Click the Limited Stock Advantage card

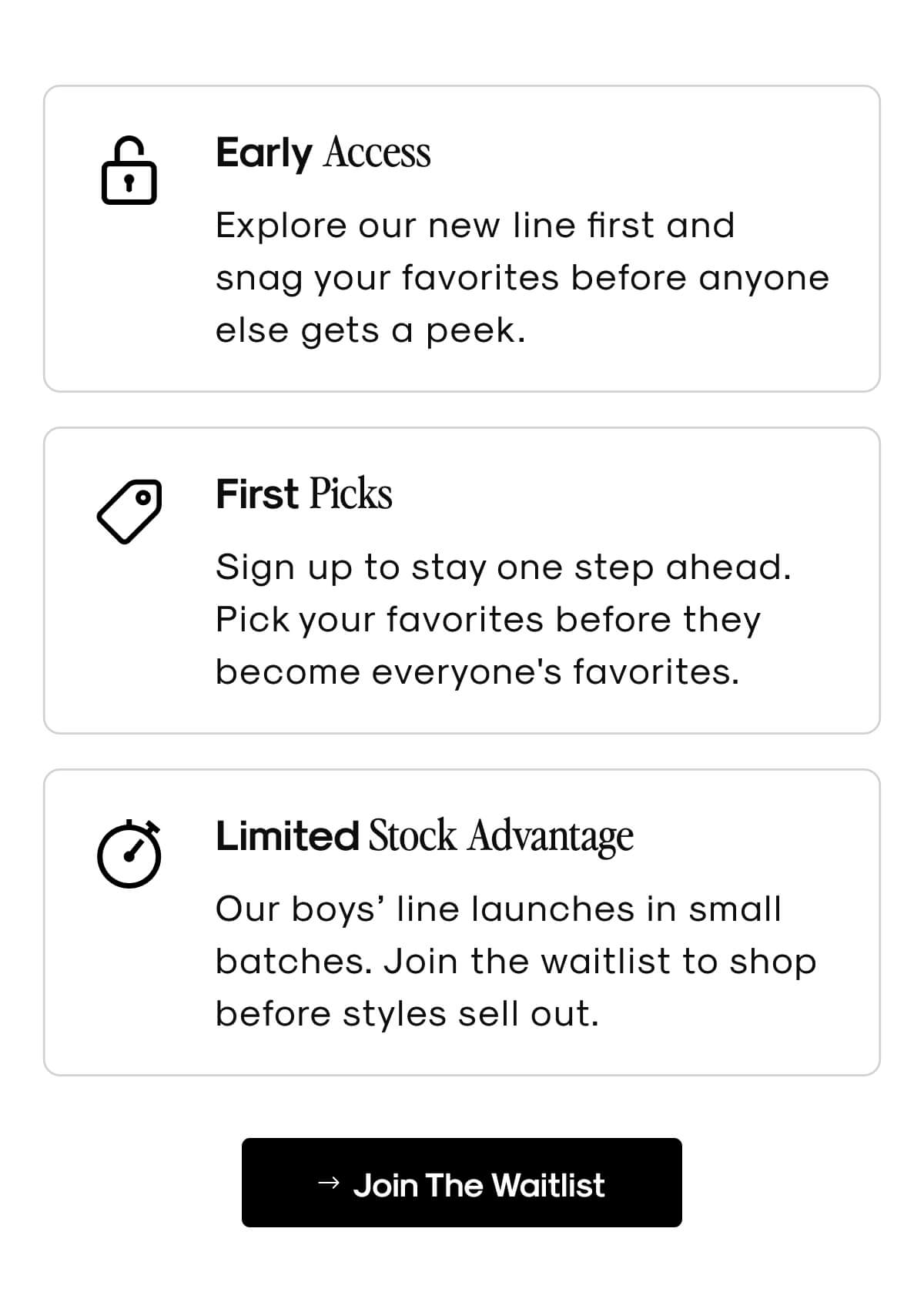pyautogui.click(x=462, y=920)
